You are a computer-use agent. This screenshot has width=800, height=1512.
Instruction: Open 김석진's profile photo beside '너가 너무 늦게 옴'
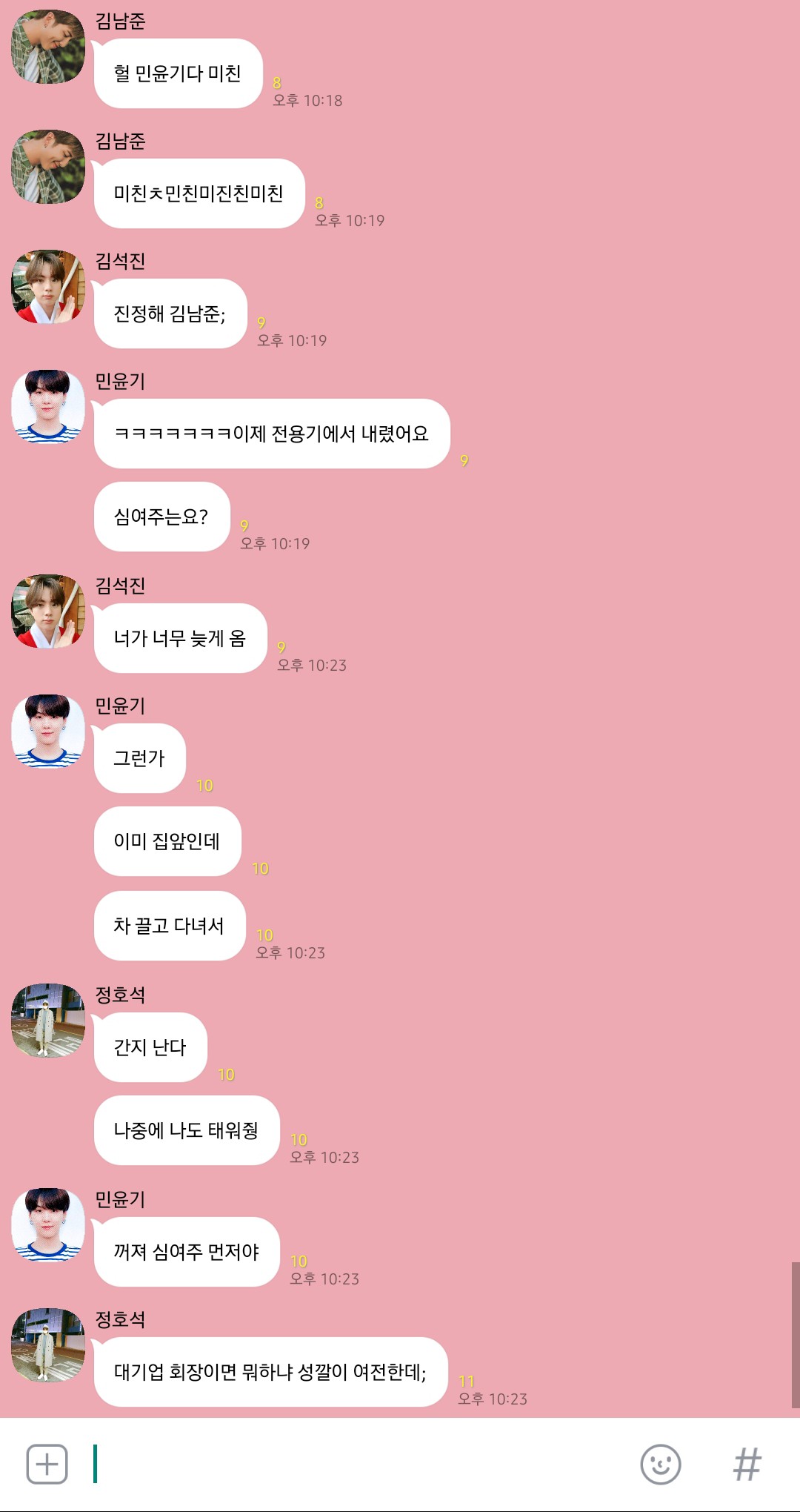click(x=48, y=611)
